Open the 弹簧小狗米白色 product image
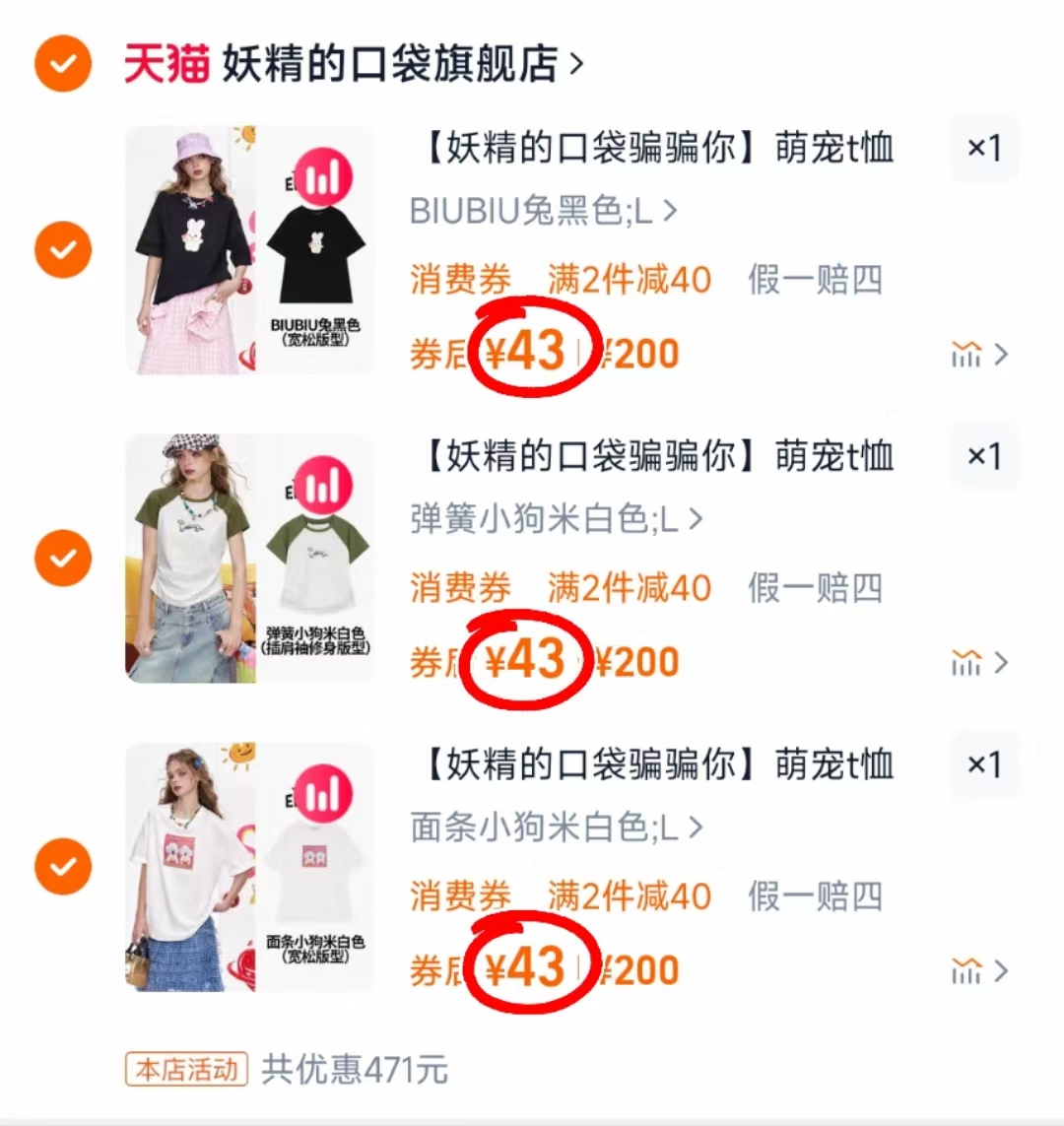The width and height of the screenshot is (1064, 1126). coord(249,559)
